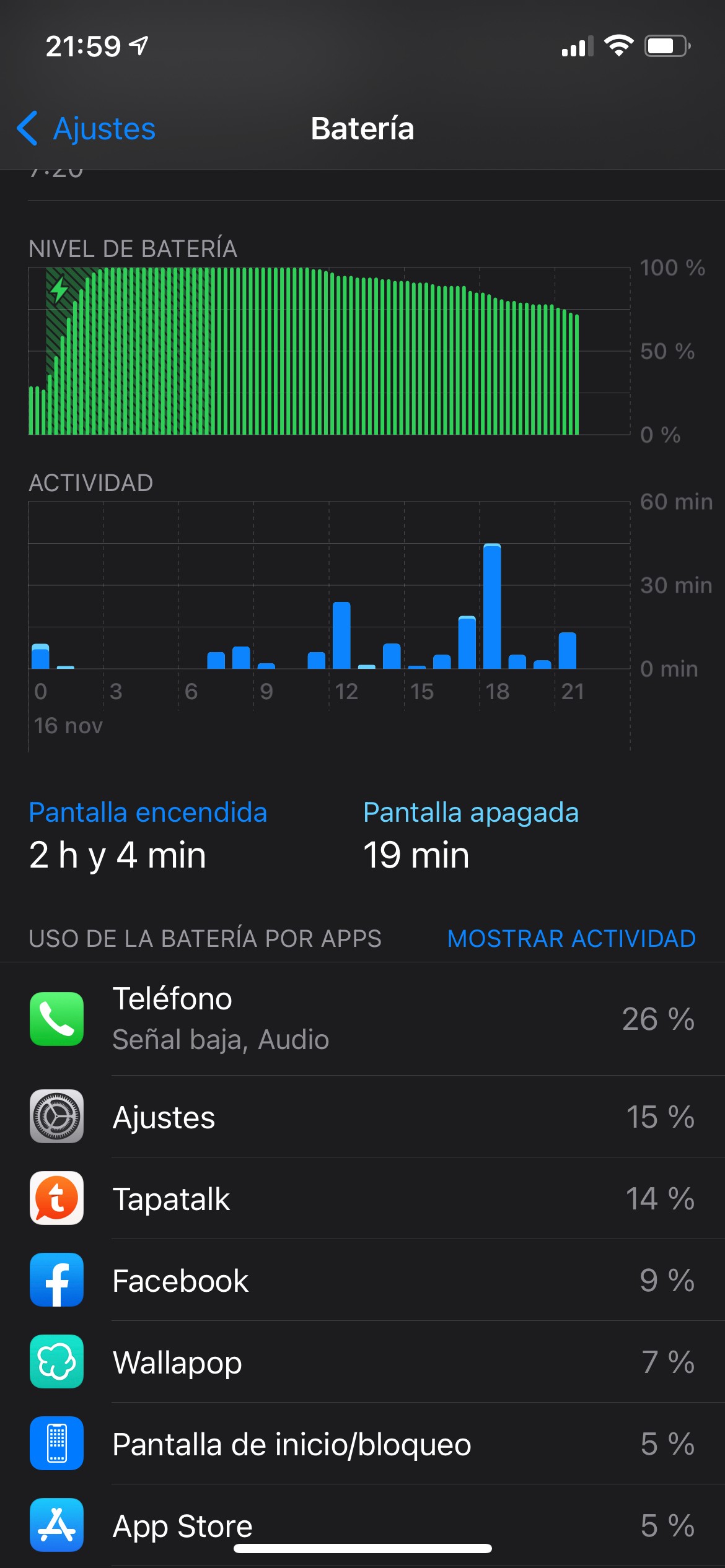Screen dimensions: 725x1568
Task: Tap MOSTRAR ACTIVIDAD link
Action: click(x=571, y=938)
